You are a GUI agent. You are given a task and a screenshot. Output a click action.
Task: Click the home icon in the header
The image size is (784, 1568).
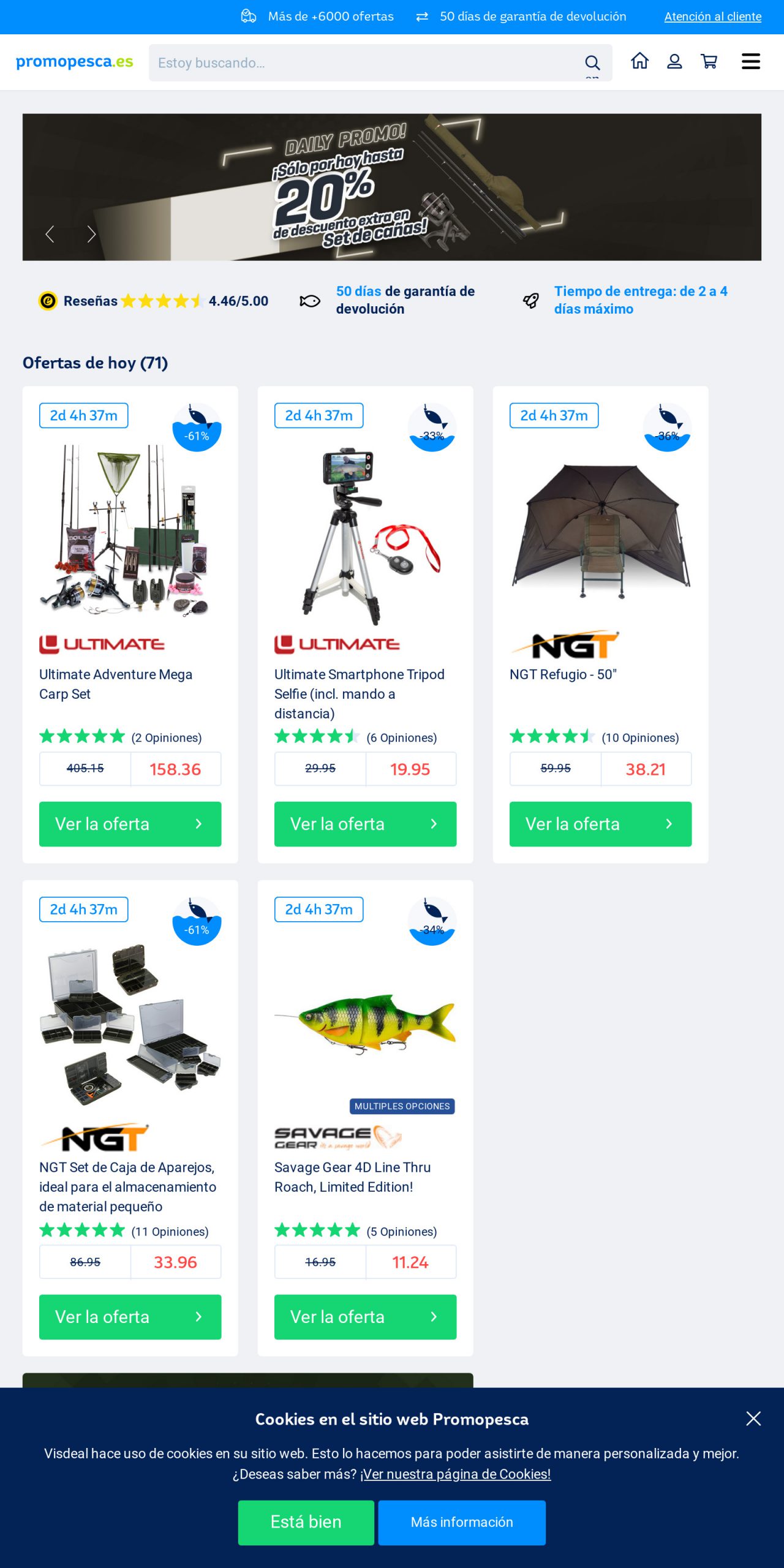[x=641, y=61]
